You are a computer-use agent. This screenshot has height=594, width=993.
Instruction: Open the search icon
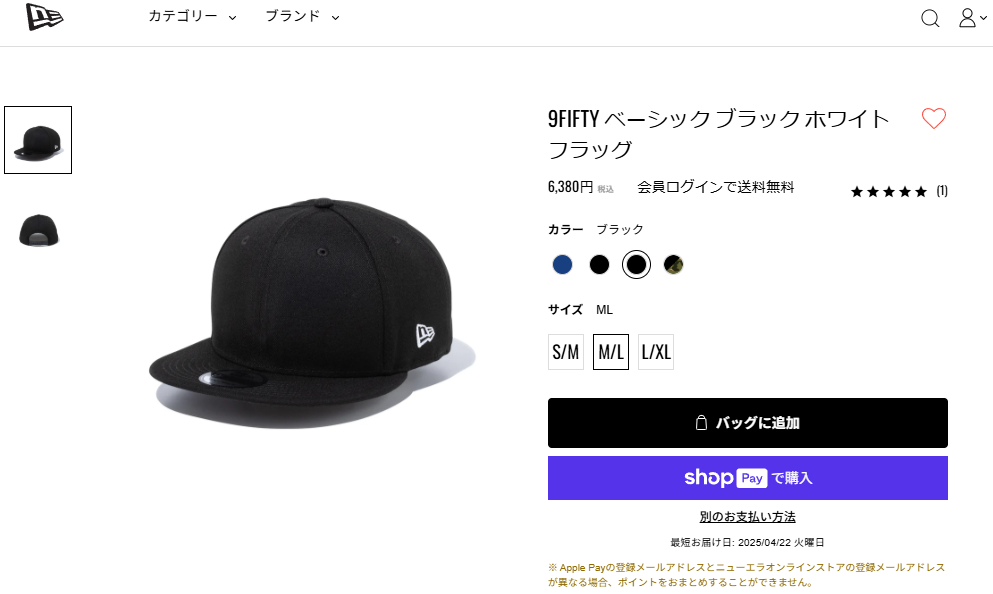[x=930, y=18]
